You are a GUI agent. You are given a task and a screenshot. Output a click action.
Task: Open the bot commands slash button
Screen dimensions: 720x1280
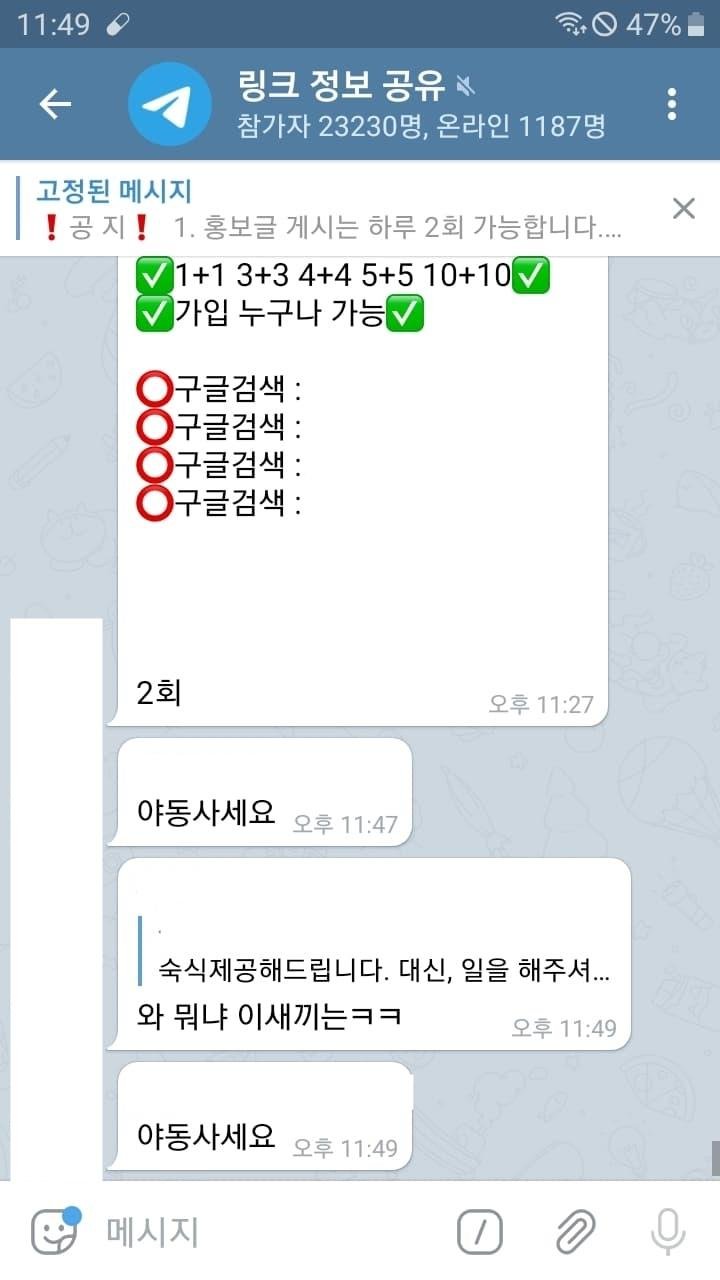coord(480,1231)
